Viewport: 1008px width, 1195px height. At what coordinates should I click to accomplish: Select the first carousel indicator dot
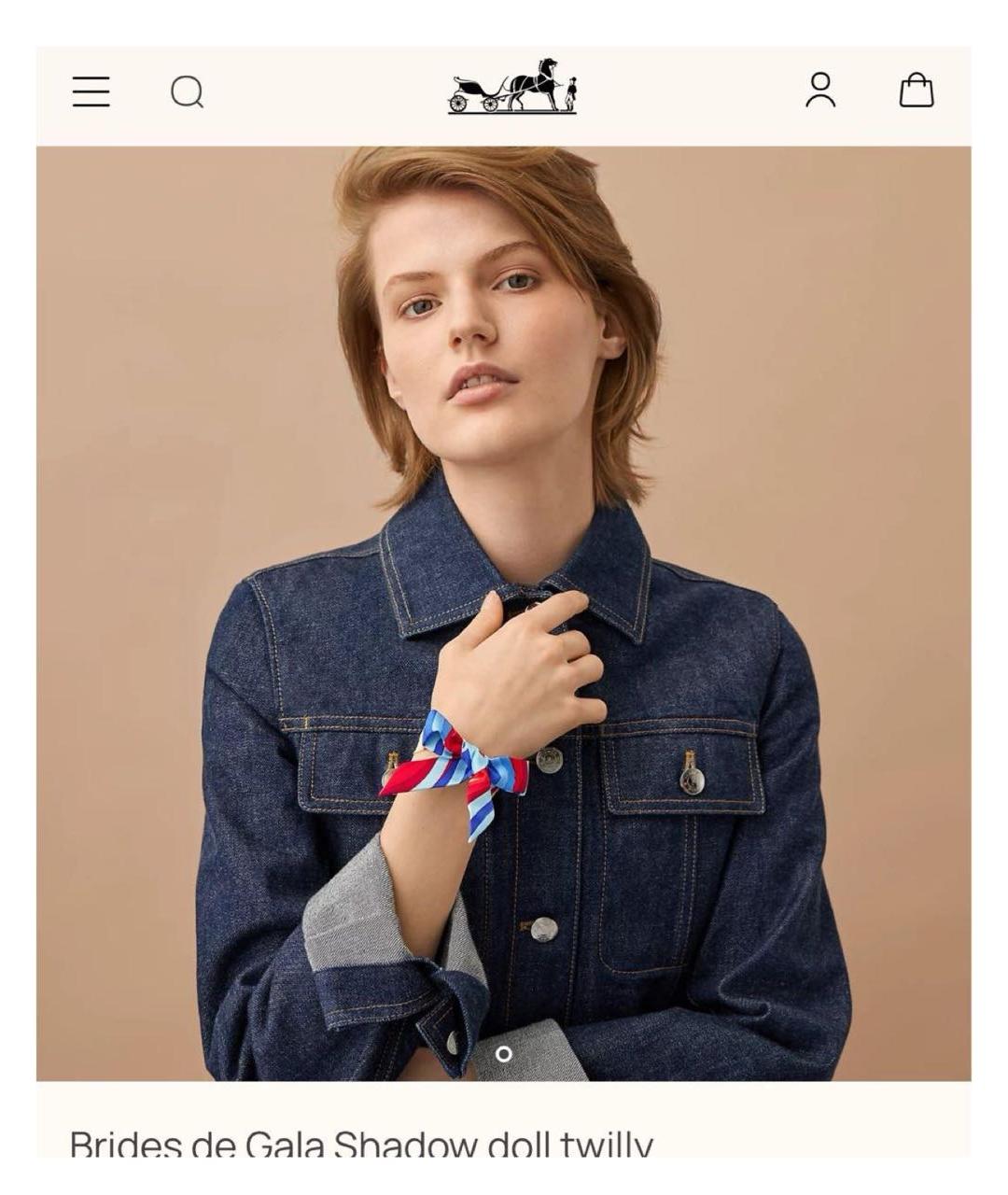(x=504, y=1055)
